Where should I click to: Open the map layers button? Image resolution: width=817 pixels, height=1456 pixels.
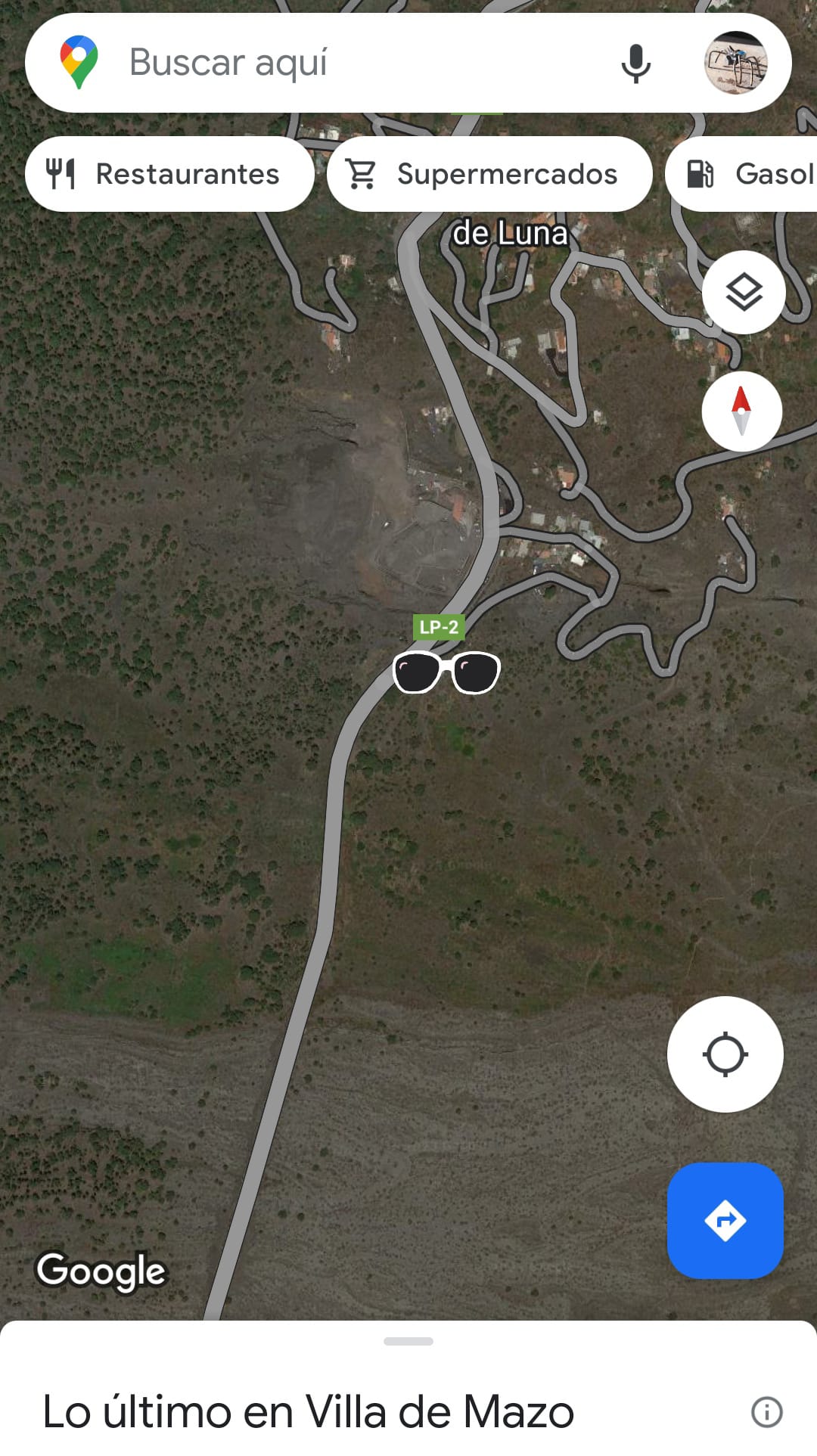coord(744,292)
